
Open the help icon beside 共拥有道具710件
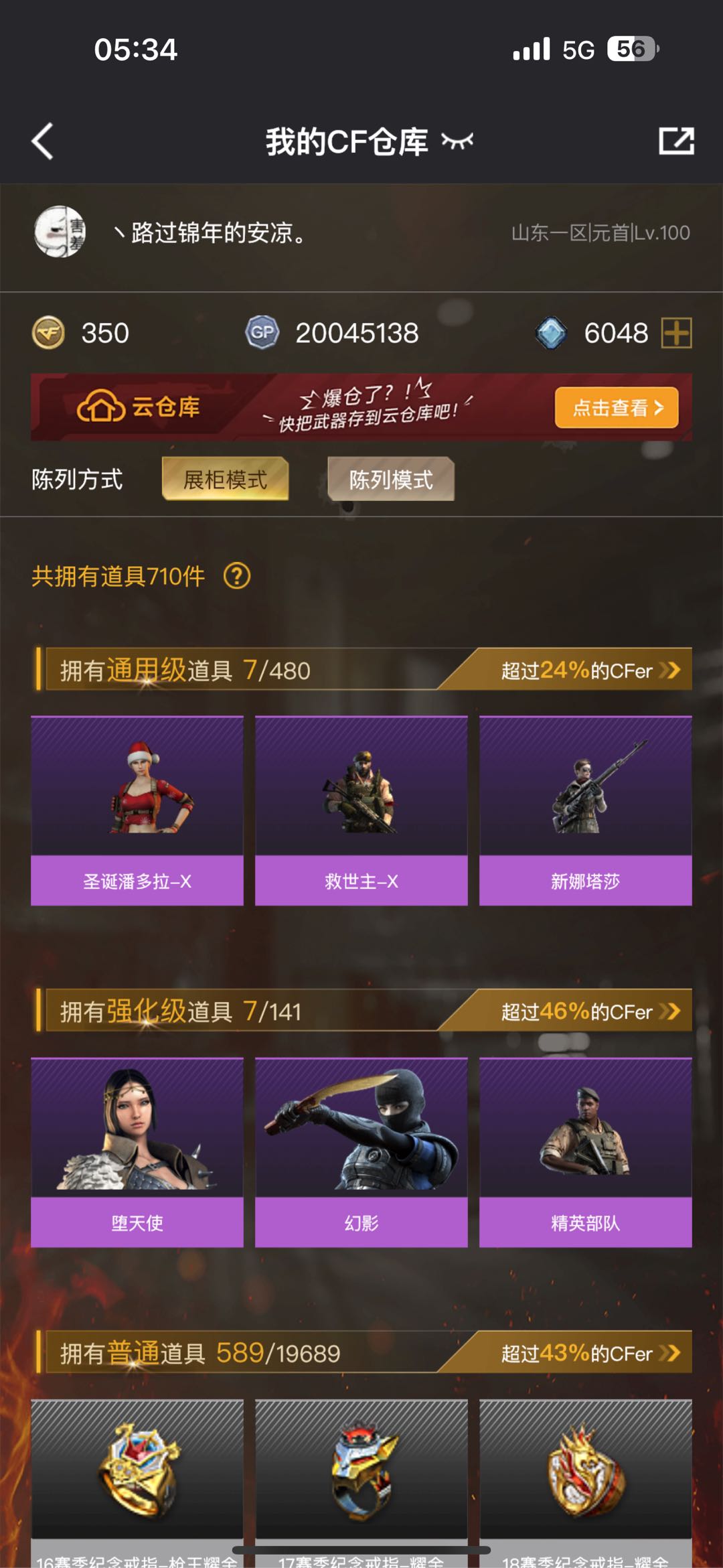pos(237,576)
